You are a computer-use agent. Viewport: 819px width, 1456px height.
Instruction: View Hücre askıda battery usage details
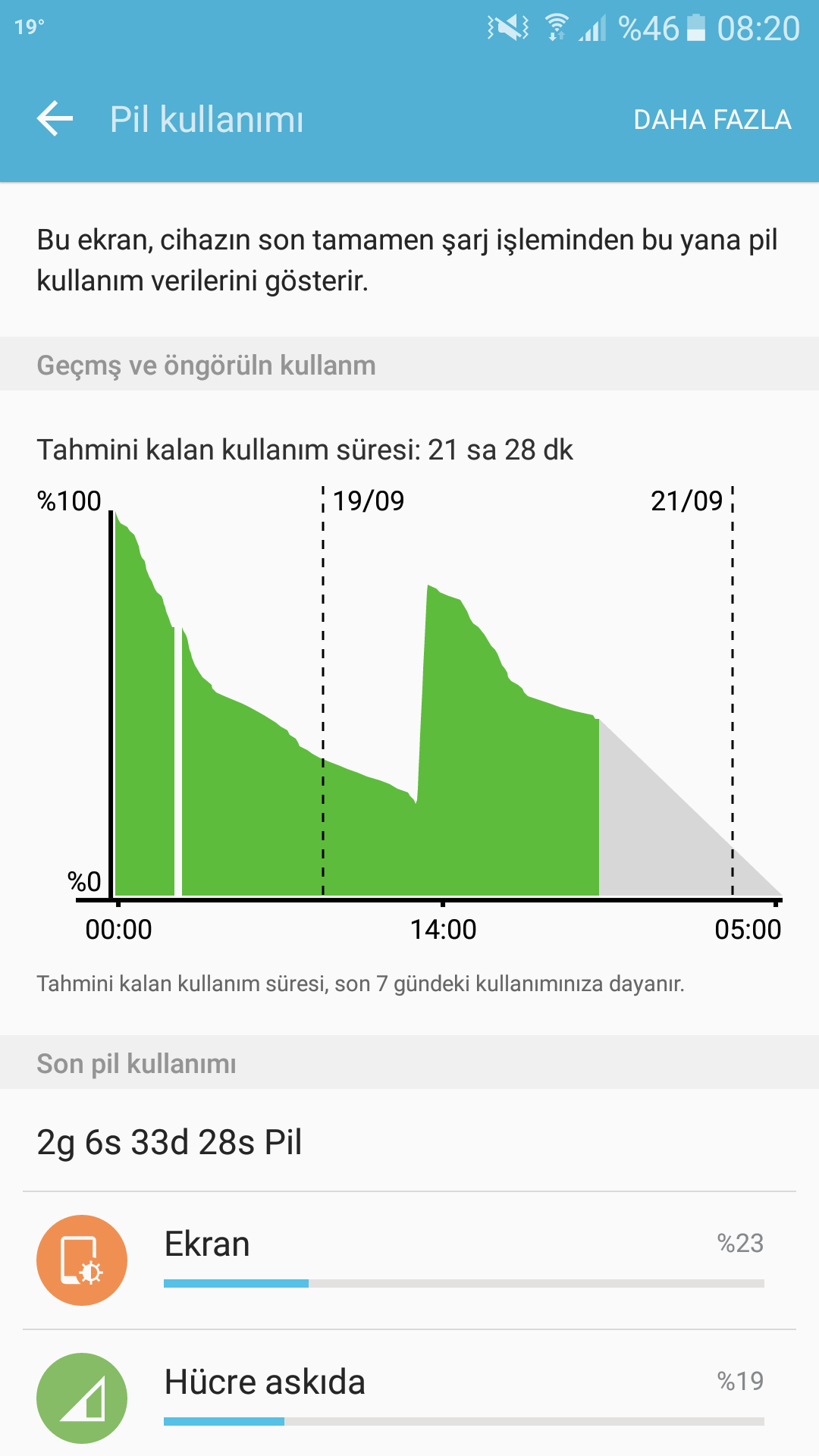(409, 1396)
